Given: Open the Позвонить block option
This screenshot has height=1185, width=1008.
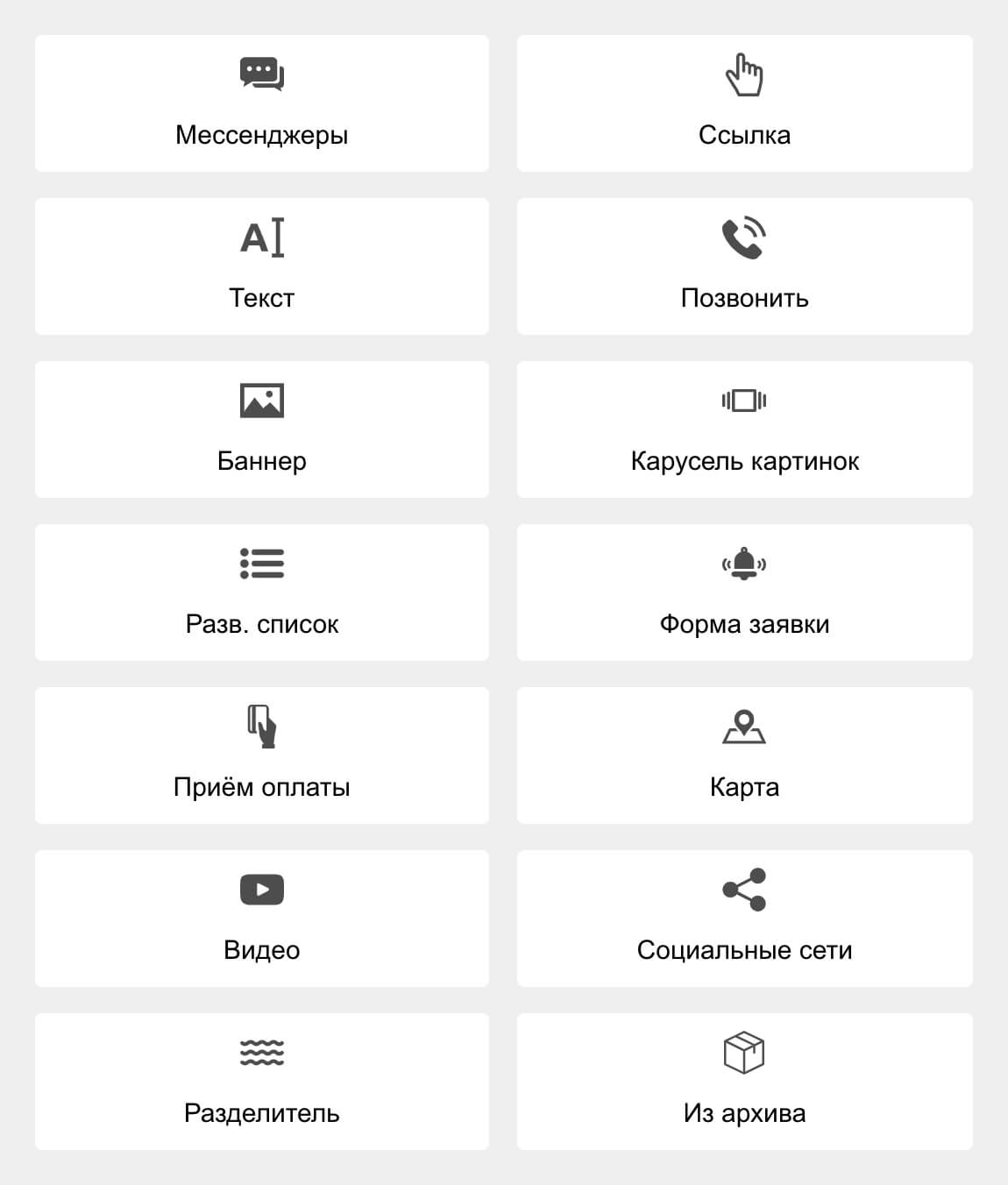Looking at the screenshot, I should pyautogui.click(x=744, y=266).
